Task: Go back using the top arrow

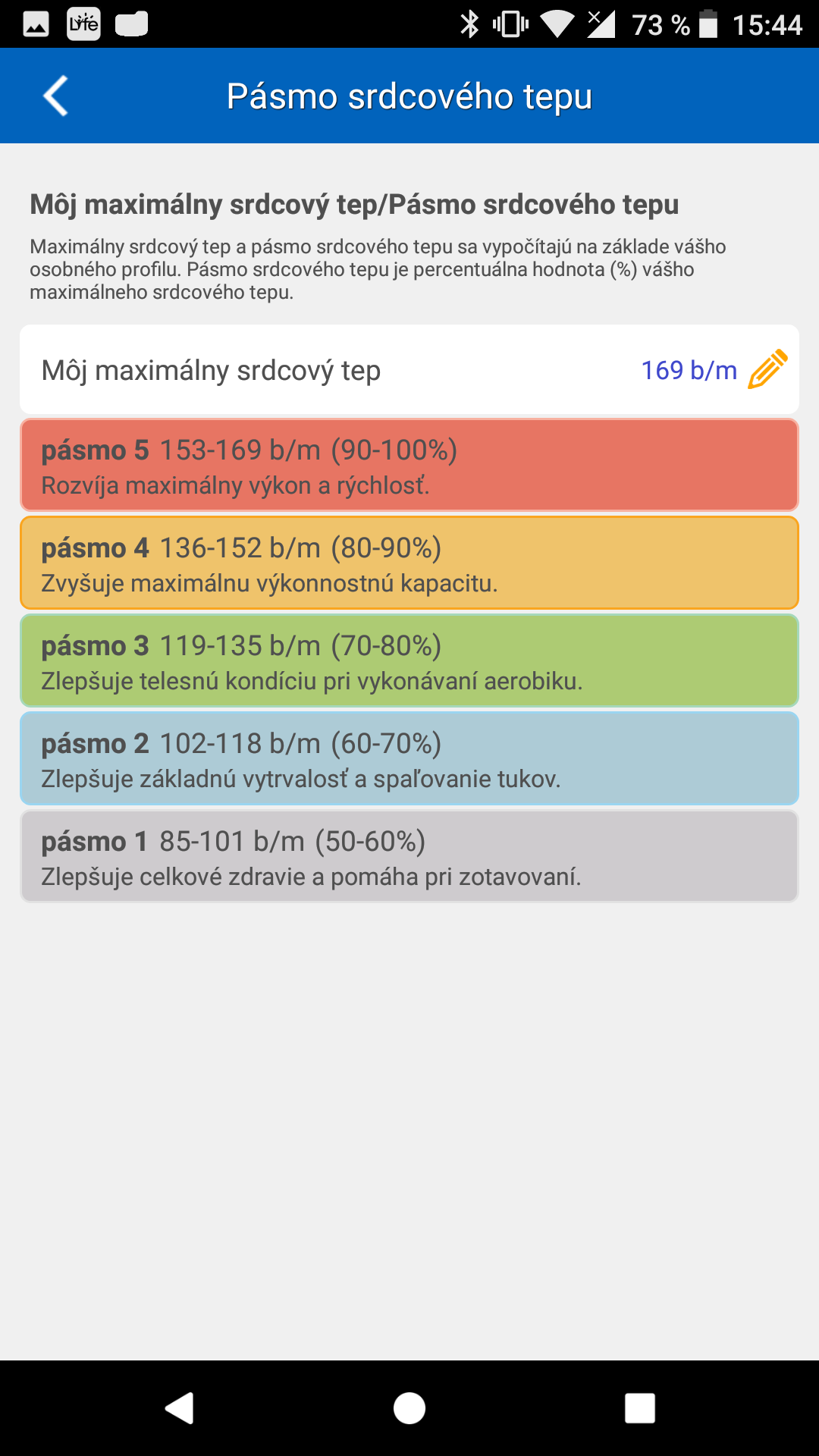Action: pyautogui.click(x=55, y=96)
